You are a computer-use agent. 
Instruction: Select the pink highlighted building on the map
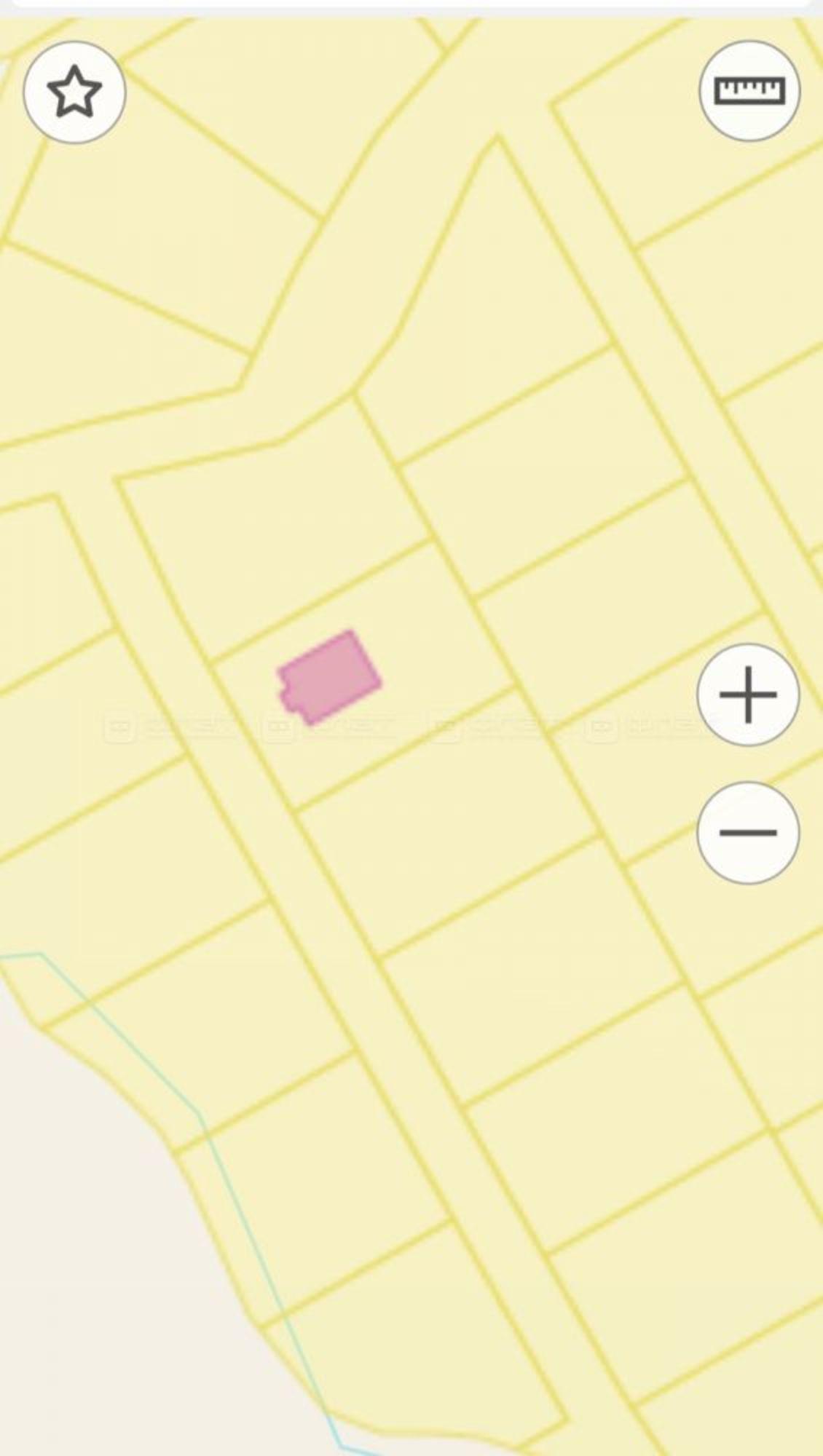pos(329,678)
